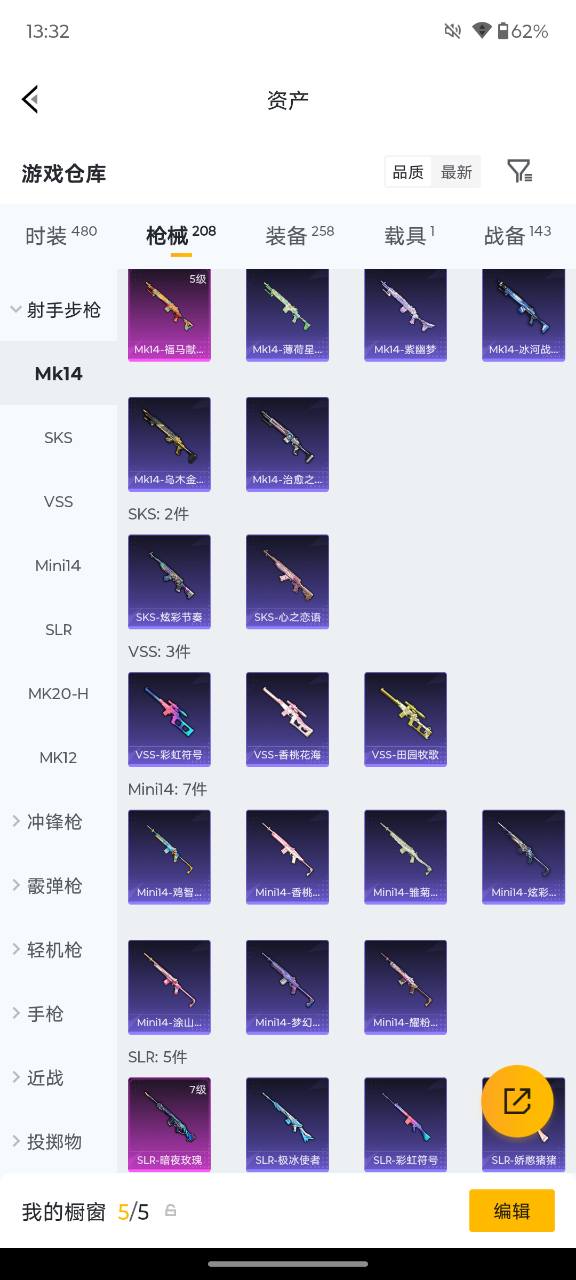The image size is (576, 1280).
Task: Switch to the 战备 tab
Action: click(517, 235)
